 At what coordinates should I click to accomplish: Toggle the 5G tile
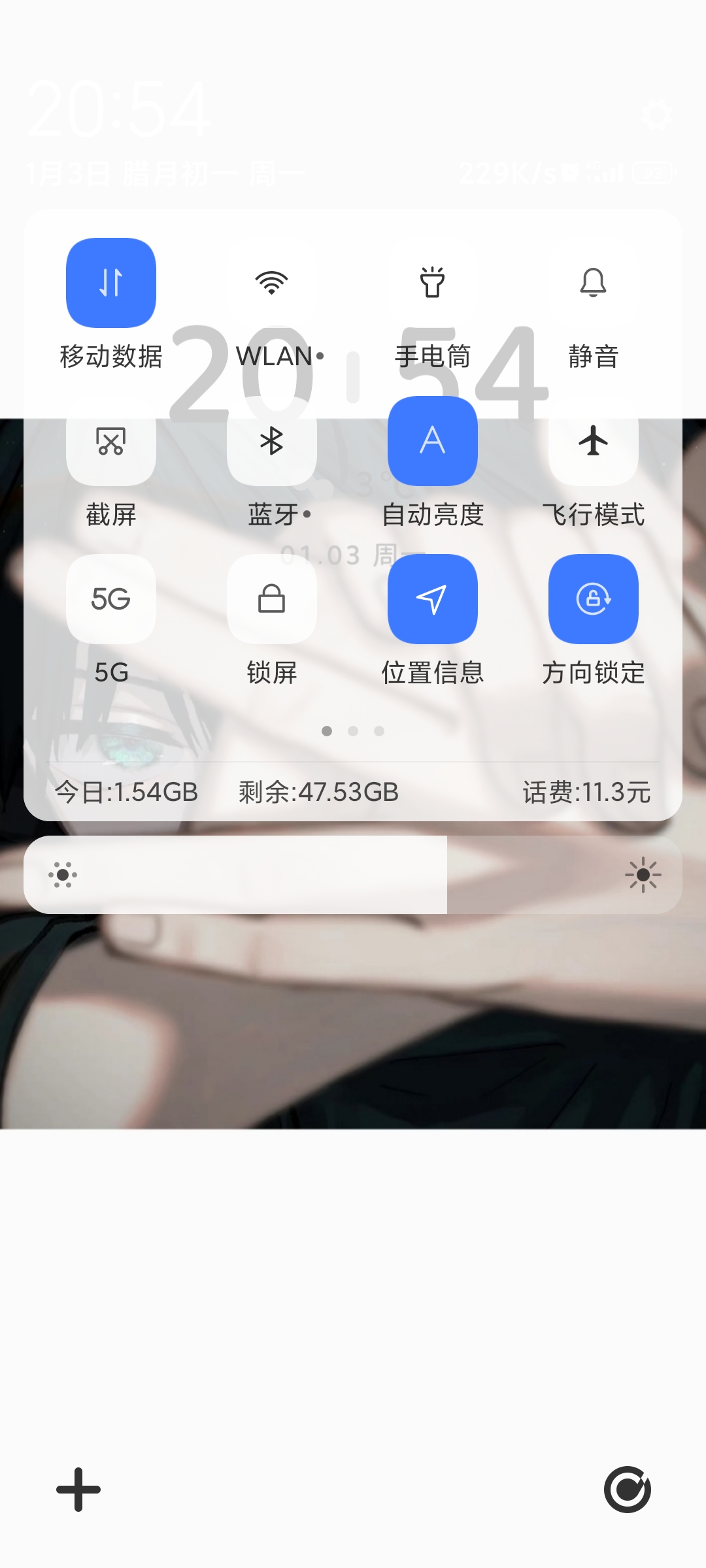(x=111, y=599)
